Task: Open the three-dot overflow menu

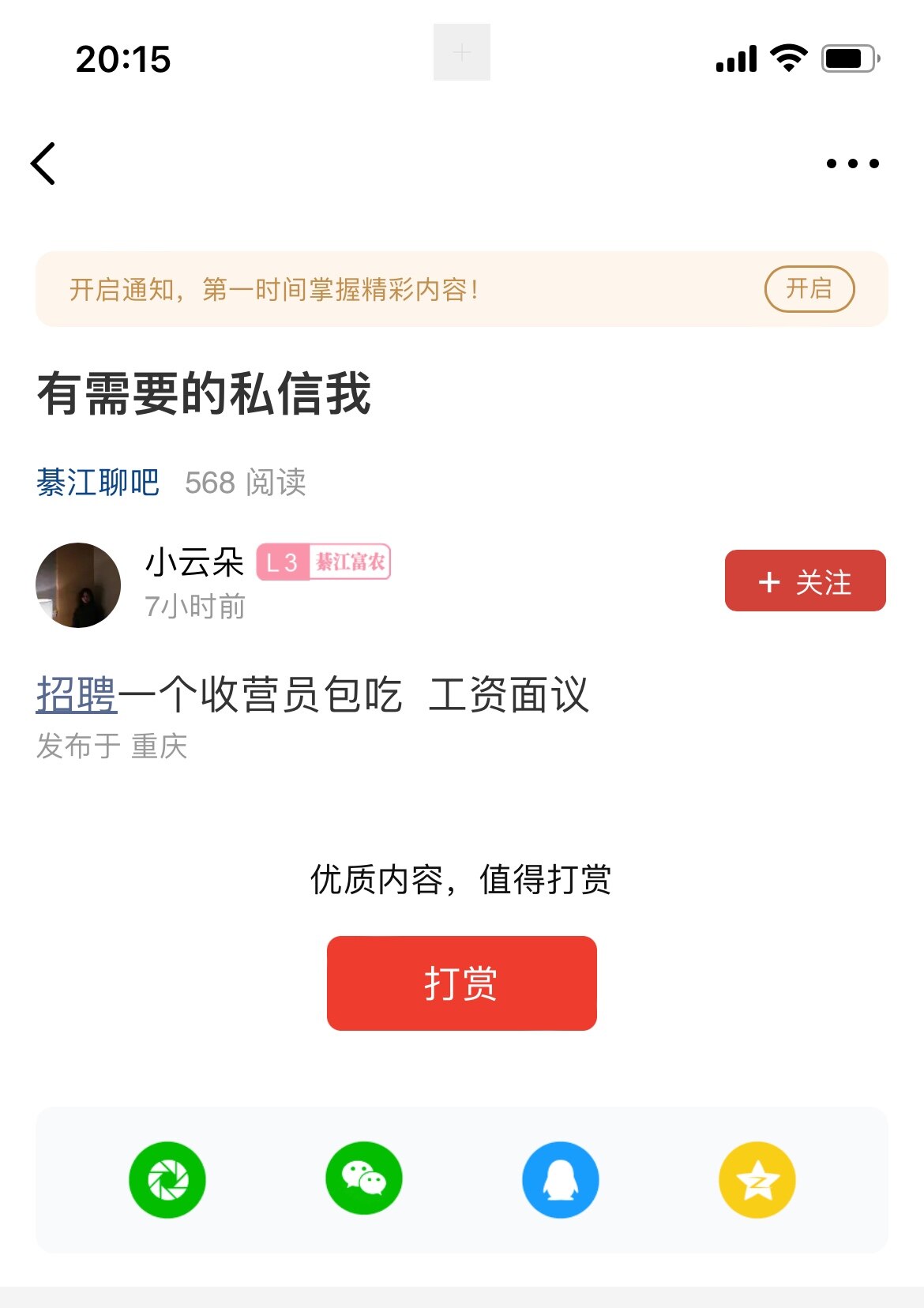Action: coord(852,163)
